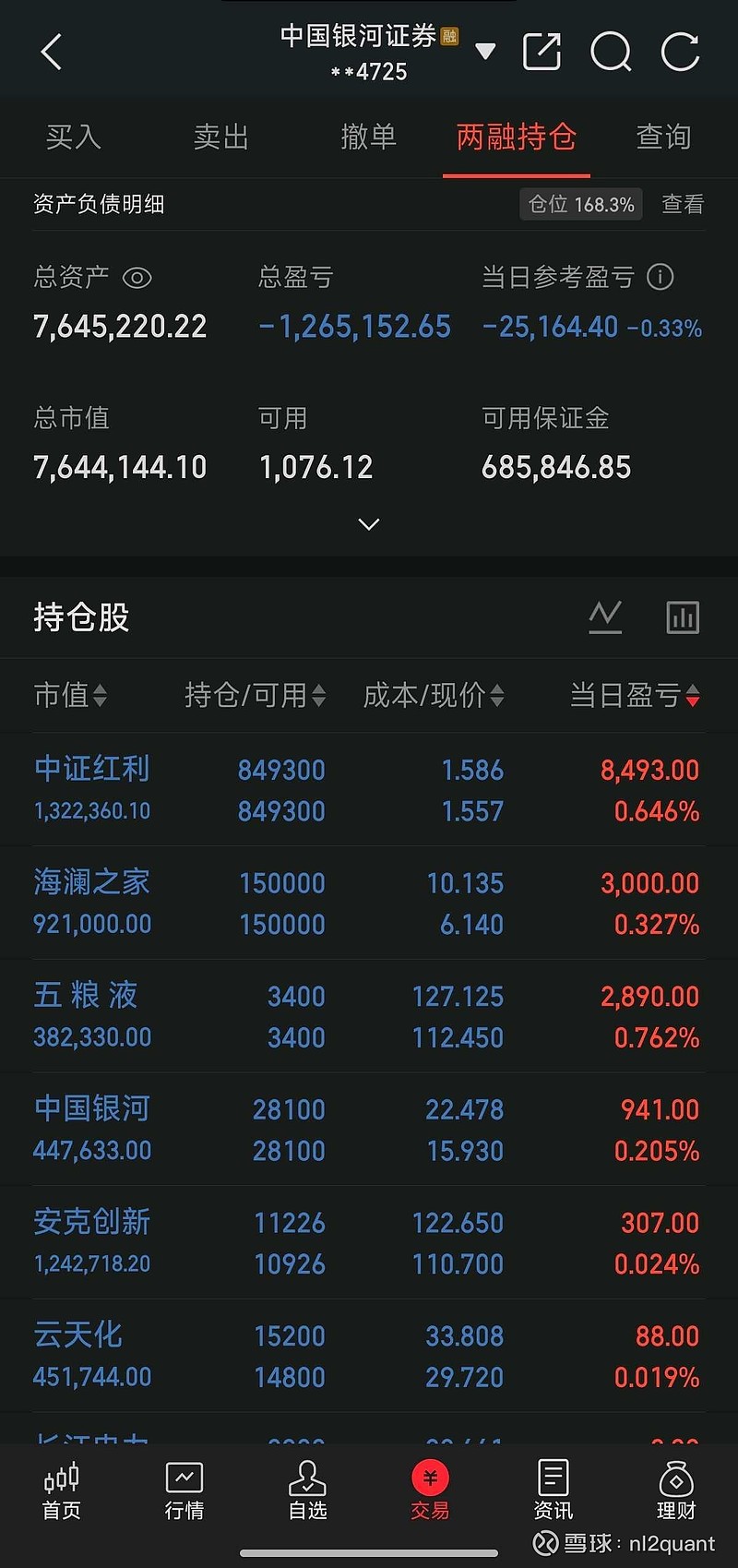Tap the back arrow in the top bar
The image size is (738, 1568).
click(x=51, y=51)
